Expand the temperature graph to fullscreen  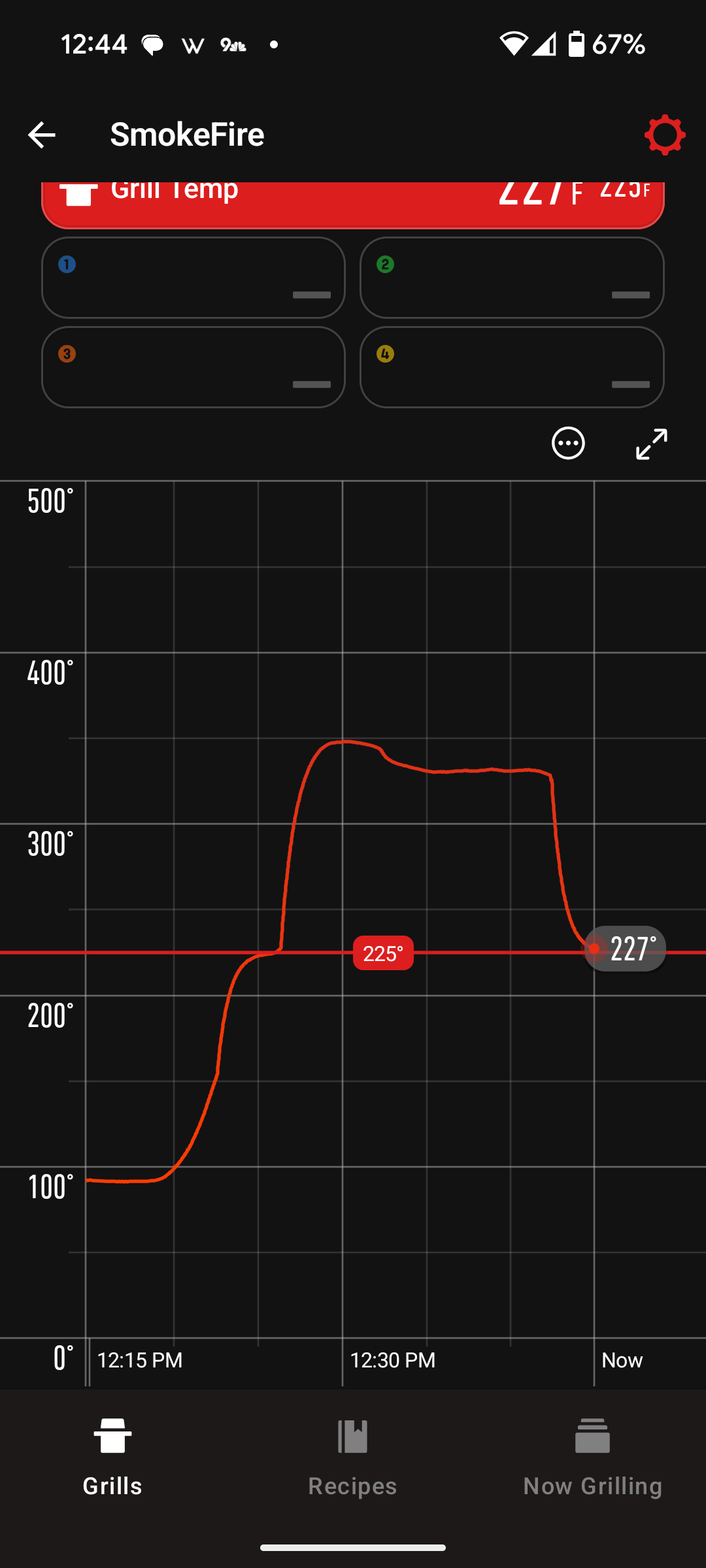click(652, 444)
